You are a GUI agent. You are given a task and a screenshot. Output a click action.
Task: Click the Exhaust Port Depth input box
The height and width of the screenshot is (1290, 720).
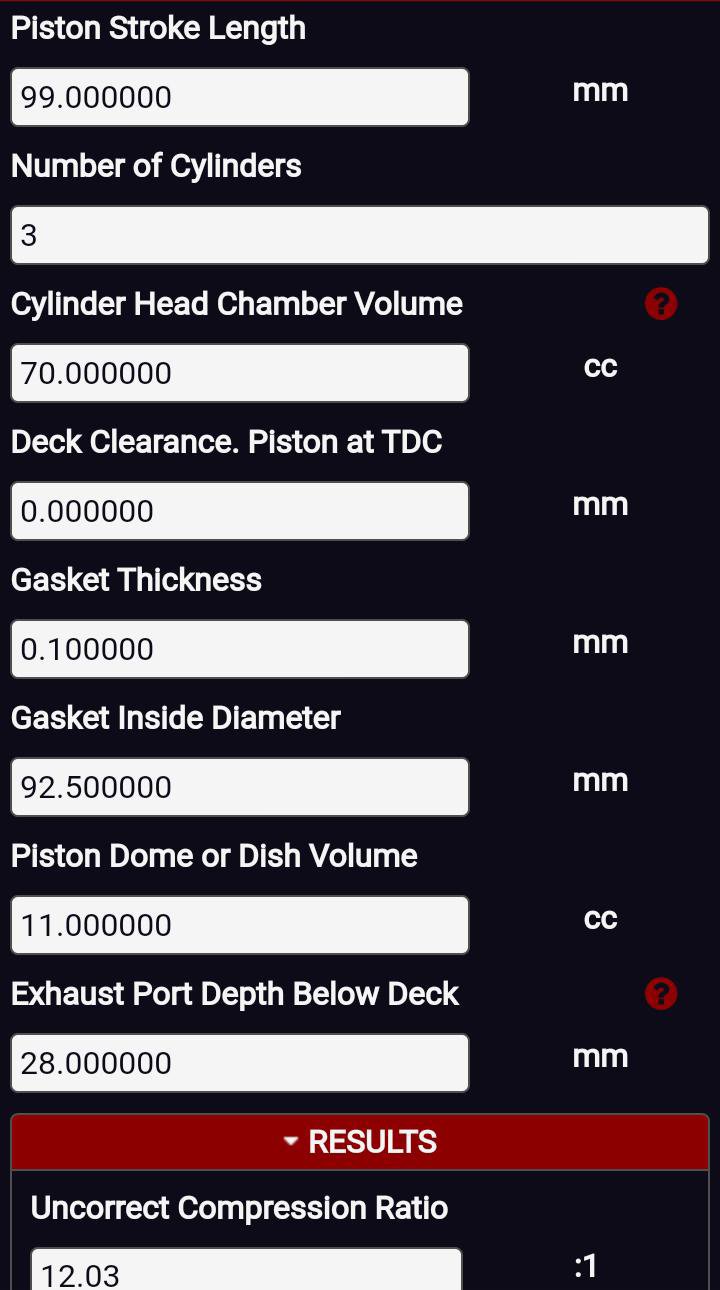pyautogui.click(x=240, y=1062)
